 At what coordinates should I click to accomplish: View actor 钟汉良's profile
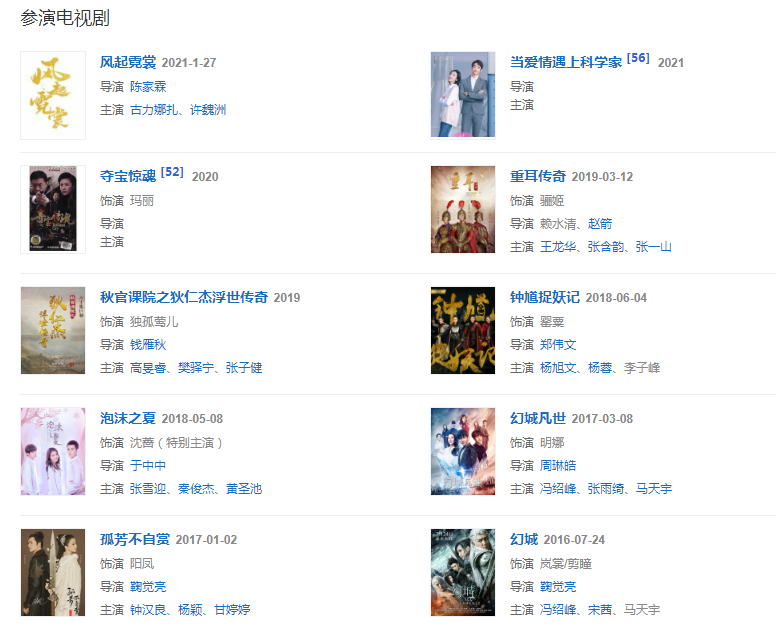[x=148, y=610]
